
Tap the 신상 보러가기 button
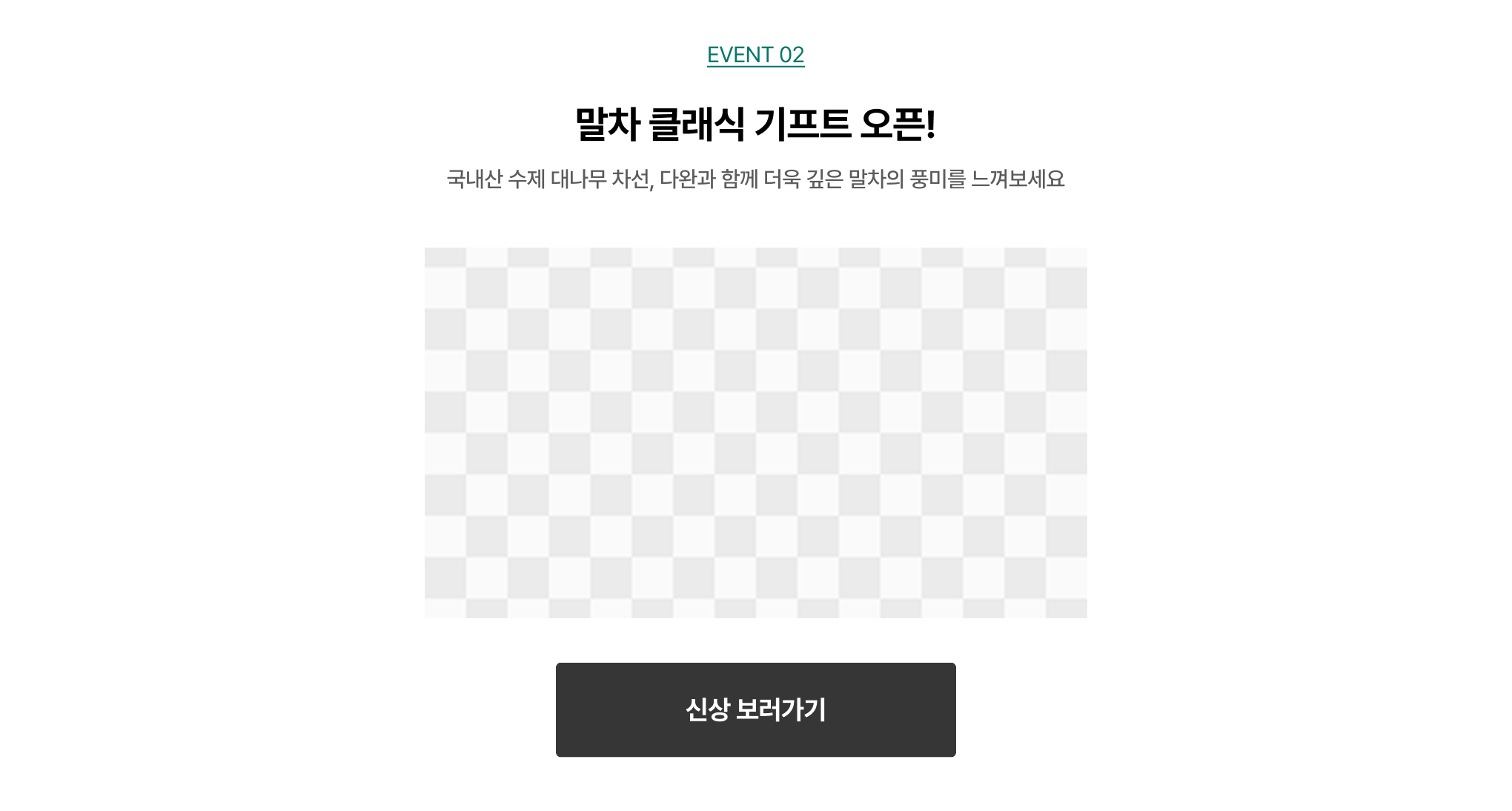pos(755,709)
